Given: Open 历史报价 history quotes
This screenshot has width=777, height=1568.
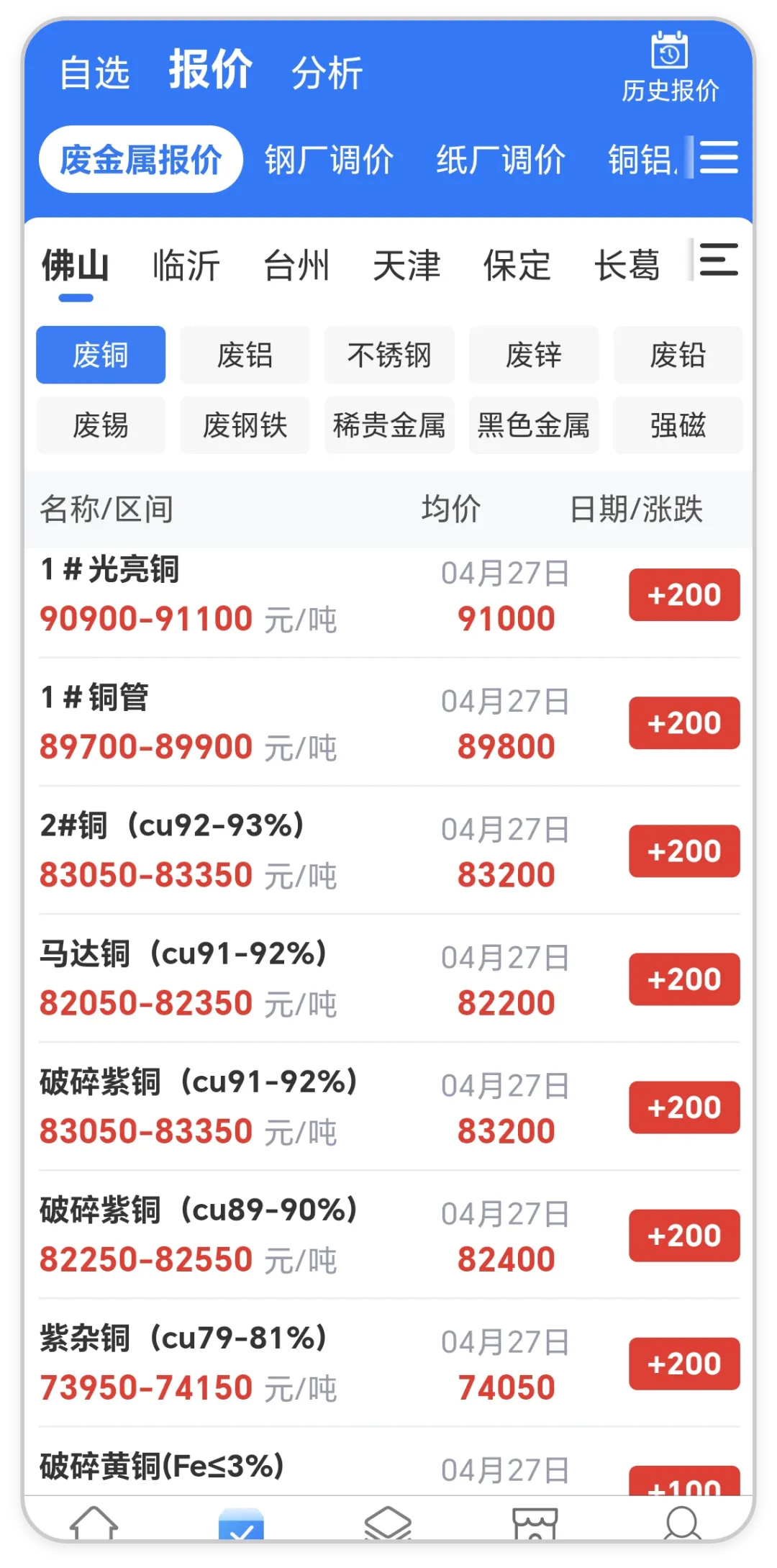Looking at the screenshot, I should click(x=670, y=68).
